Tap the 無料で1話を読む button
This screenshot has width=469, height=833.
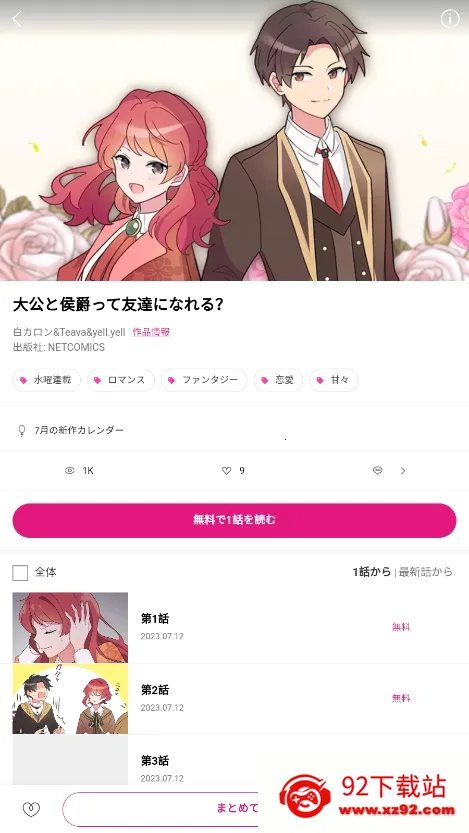234,520
